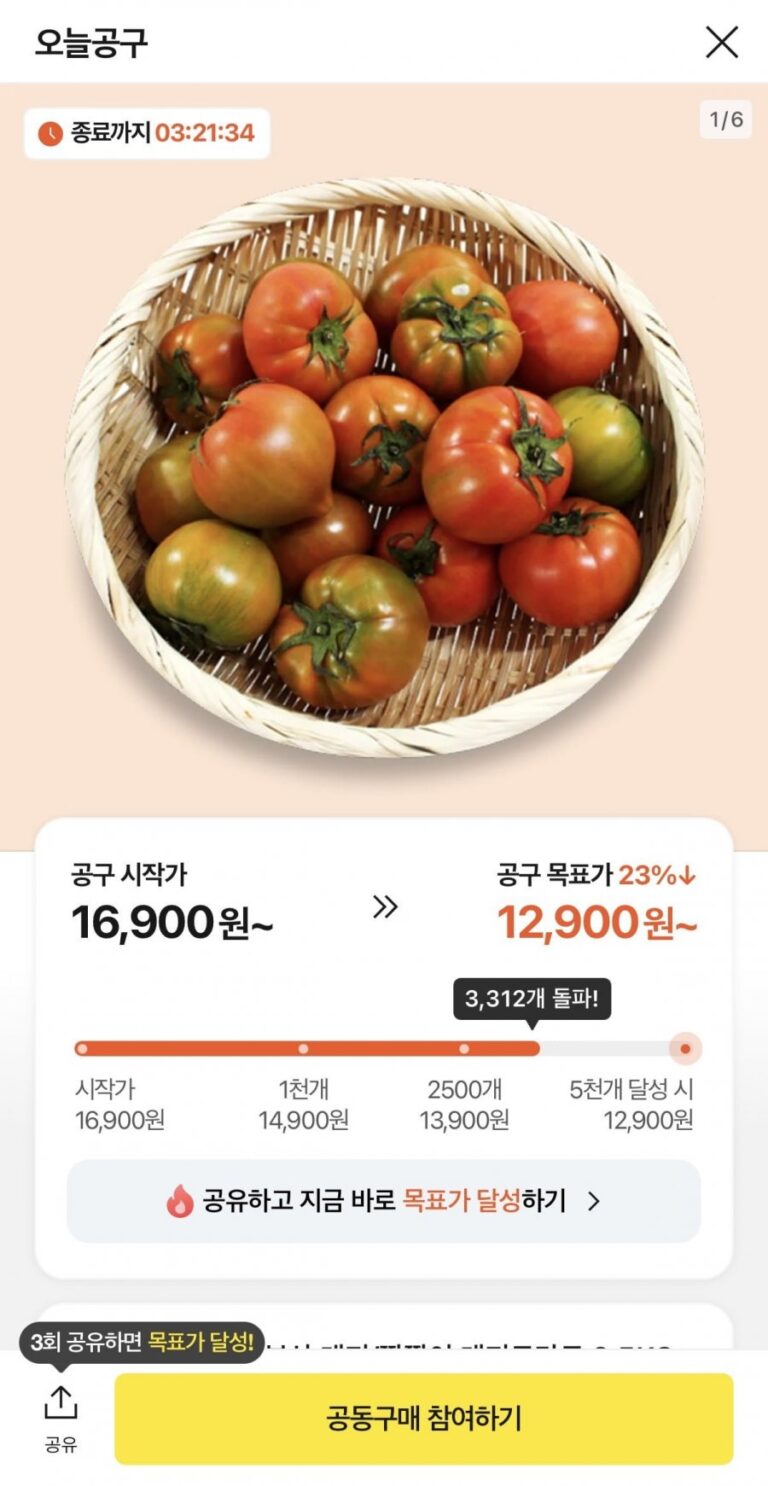Join via 공동구매 참여하기 button

pos(423,1418)
